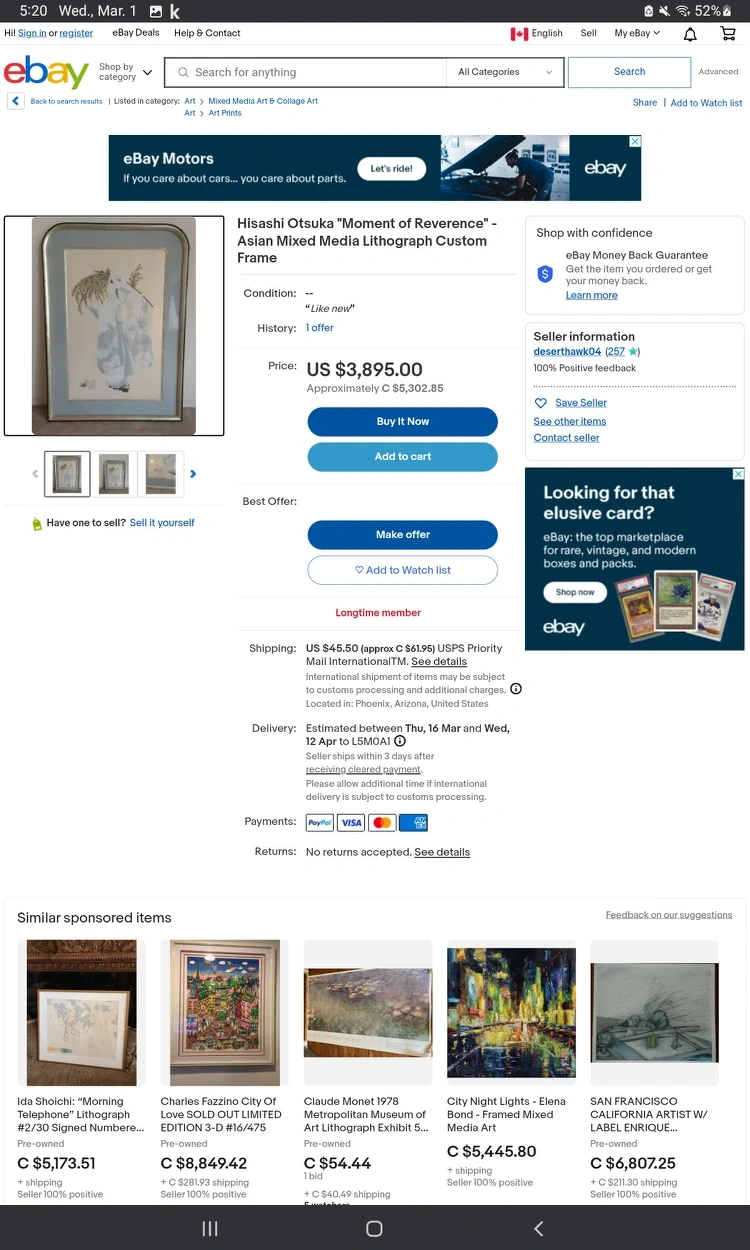This screenshot has width=750, height=1250.
Task: Add the lithograph to cart
Action: 402,457
